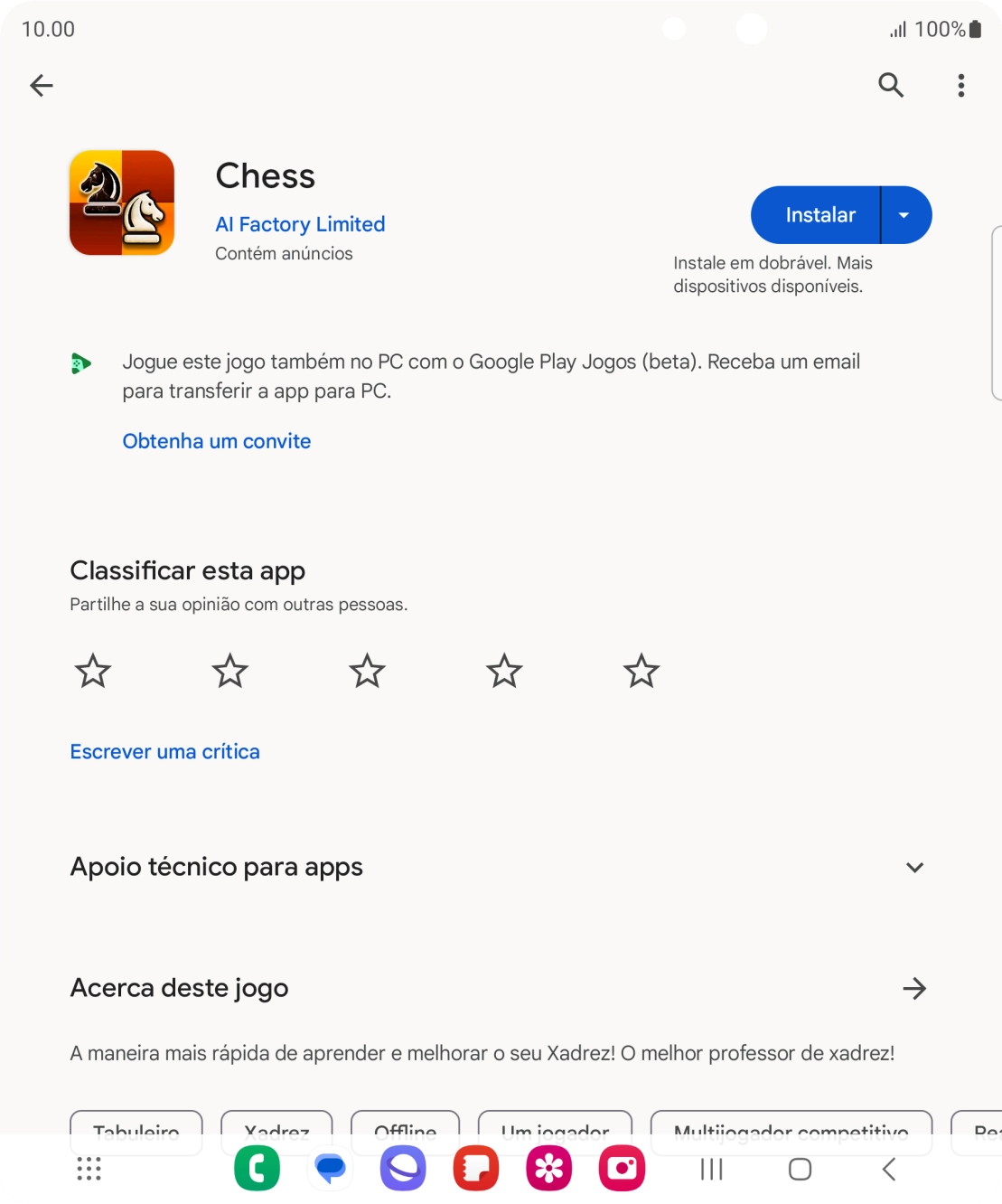Select the fifth star rating
1002x1204 pixels.
tap(641, 670)
